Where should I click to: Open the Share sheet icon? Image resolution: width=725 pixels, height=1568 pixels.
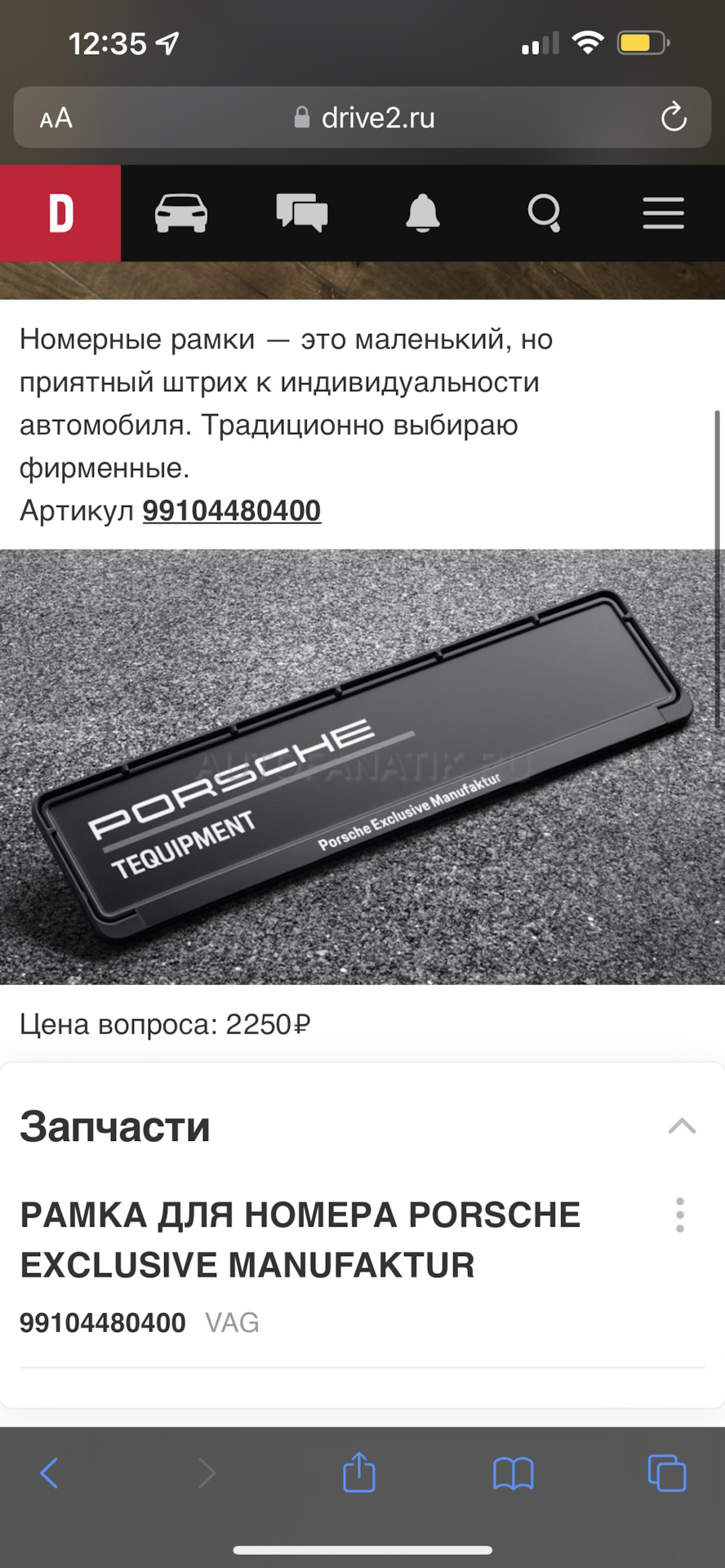click(358, 1475)
